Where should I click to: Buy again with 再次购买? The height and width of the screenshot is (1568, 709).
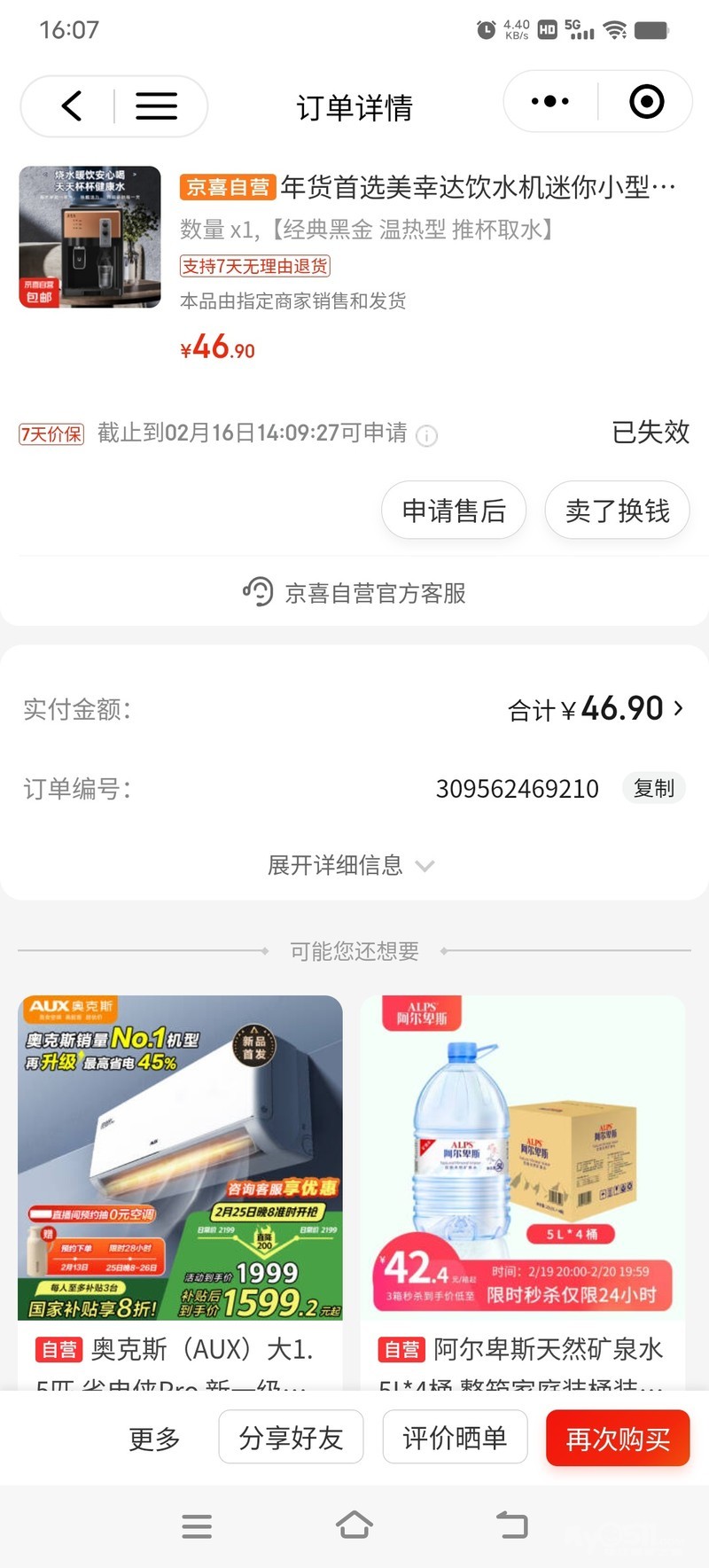[x=618, y=1438]
